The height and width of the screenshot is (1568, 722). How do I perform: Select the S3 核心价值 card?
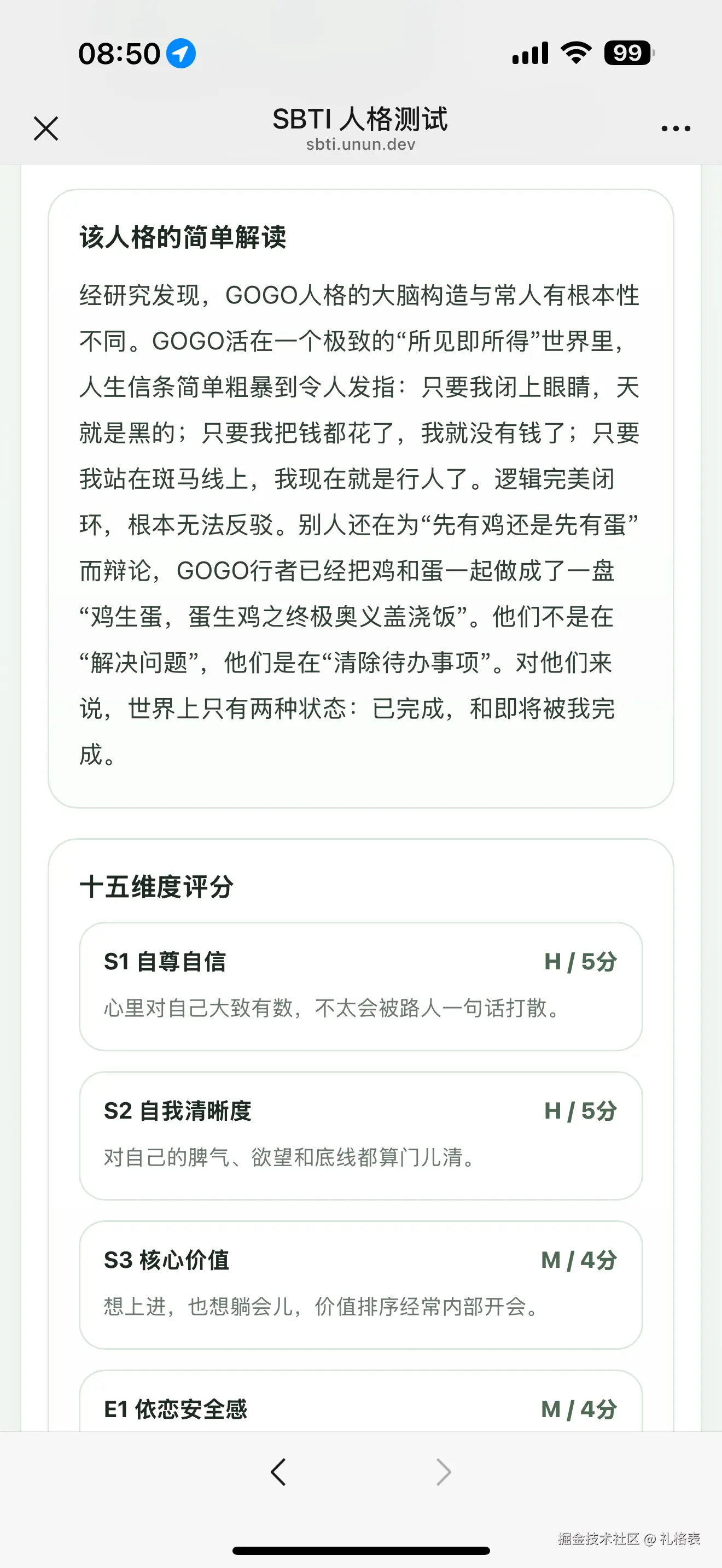[x=360, y=1282]
